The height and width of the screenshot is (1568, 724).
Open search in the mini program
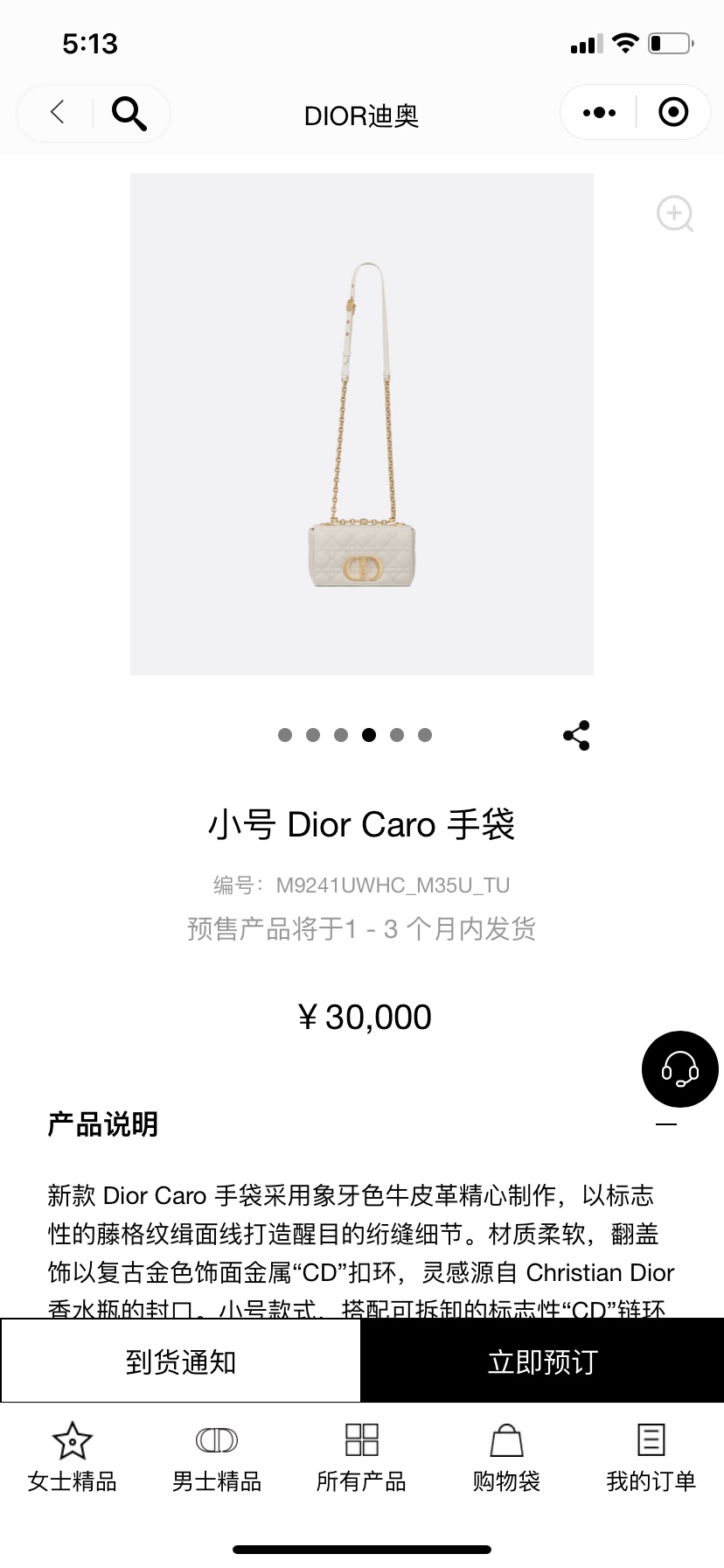129,113
